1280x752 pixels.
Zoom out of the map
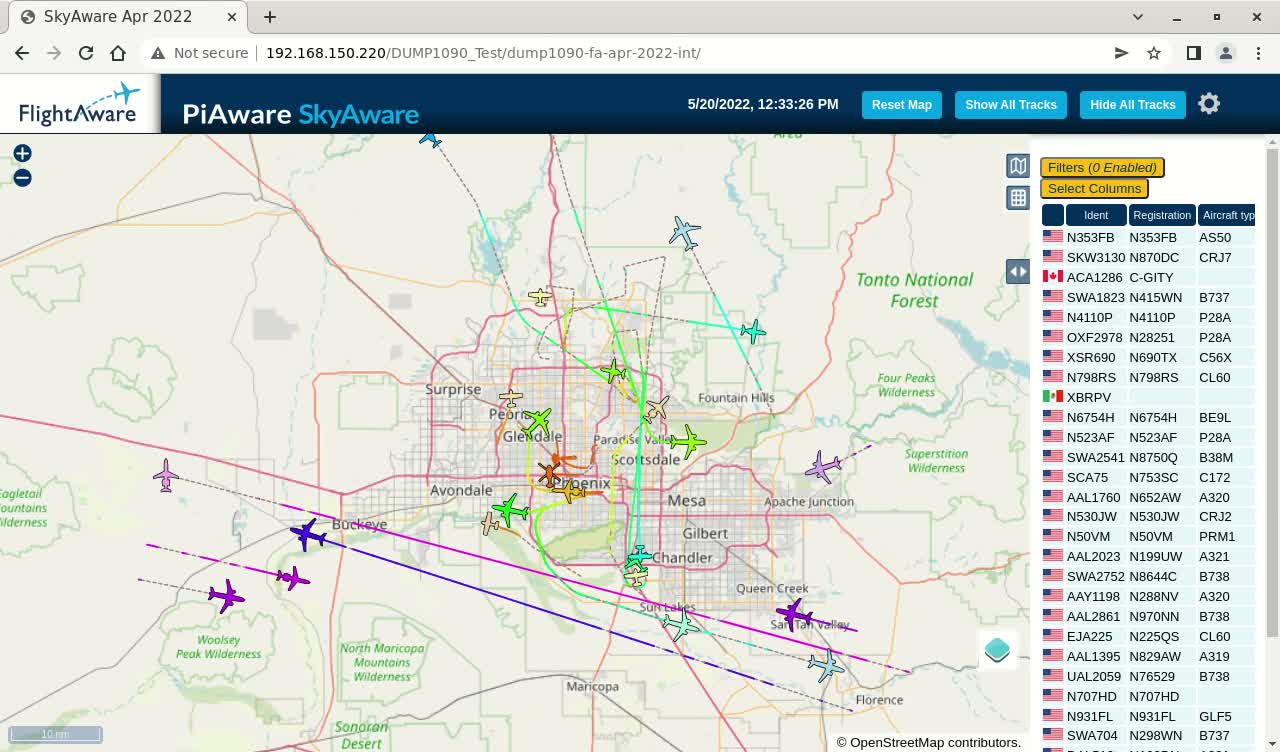point(22,178)
